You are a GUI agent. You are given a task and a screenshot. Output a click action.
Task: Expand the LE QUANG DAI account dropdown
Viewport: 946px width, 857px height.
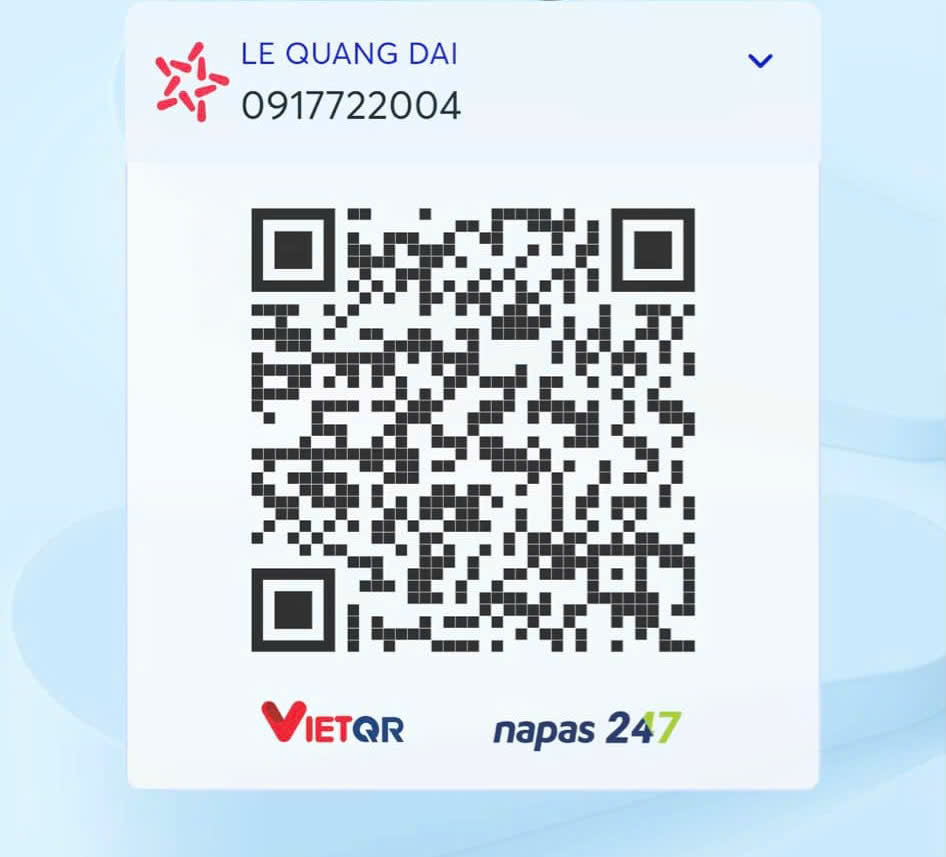click(760, 61)
